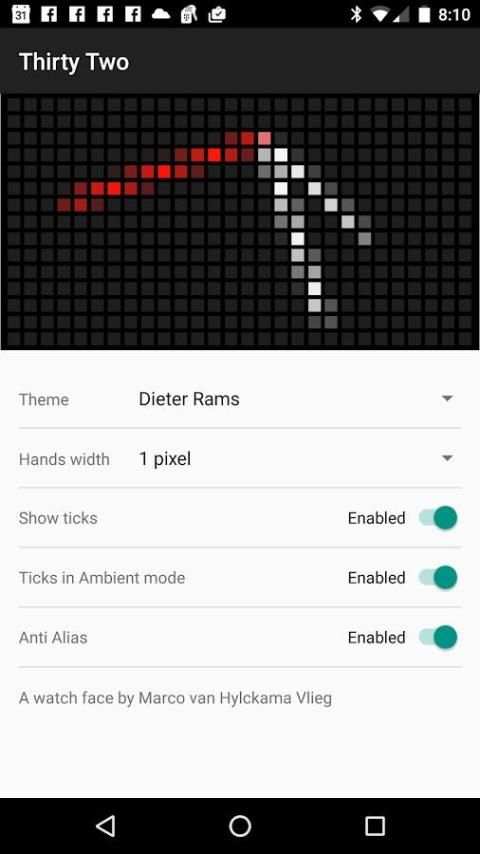Tap the home button in the navigation bar

[240, 826]
